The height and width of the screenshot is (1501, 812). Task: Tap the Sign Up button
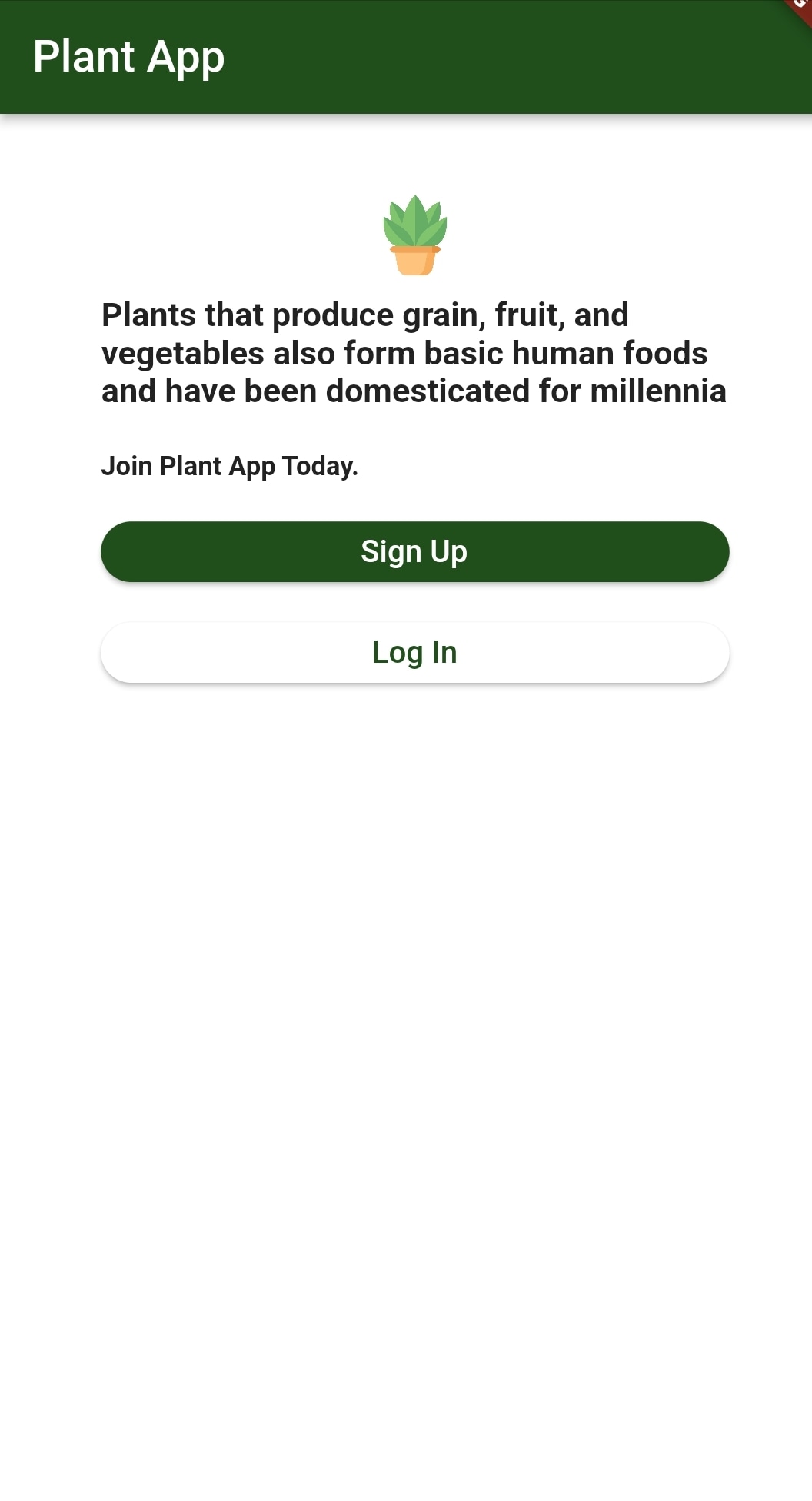click(x=414, y=551)
